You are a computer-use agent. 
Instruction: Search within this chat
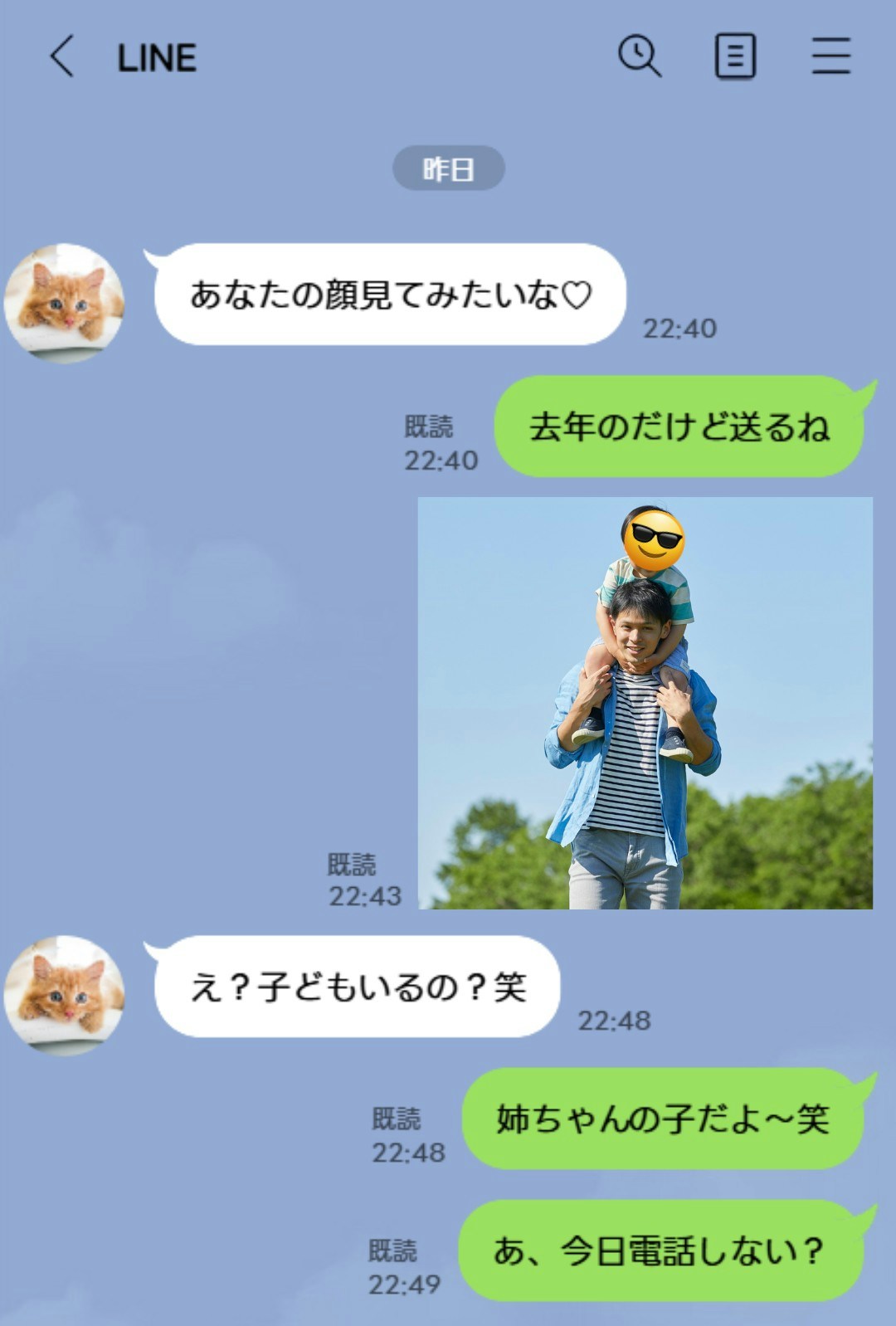pyautogui.click(x=639, y=56)
